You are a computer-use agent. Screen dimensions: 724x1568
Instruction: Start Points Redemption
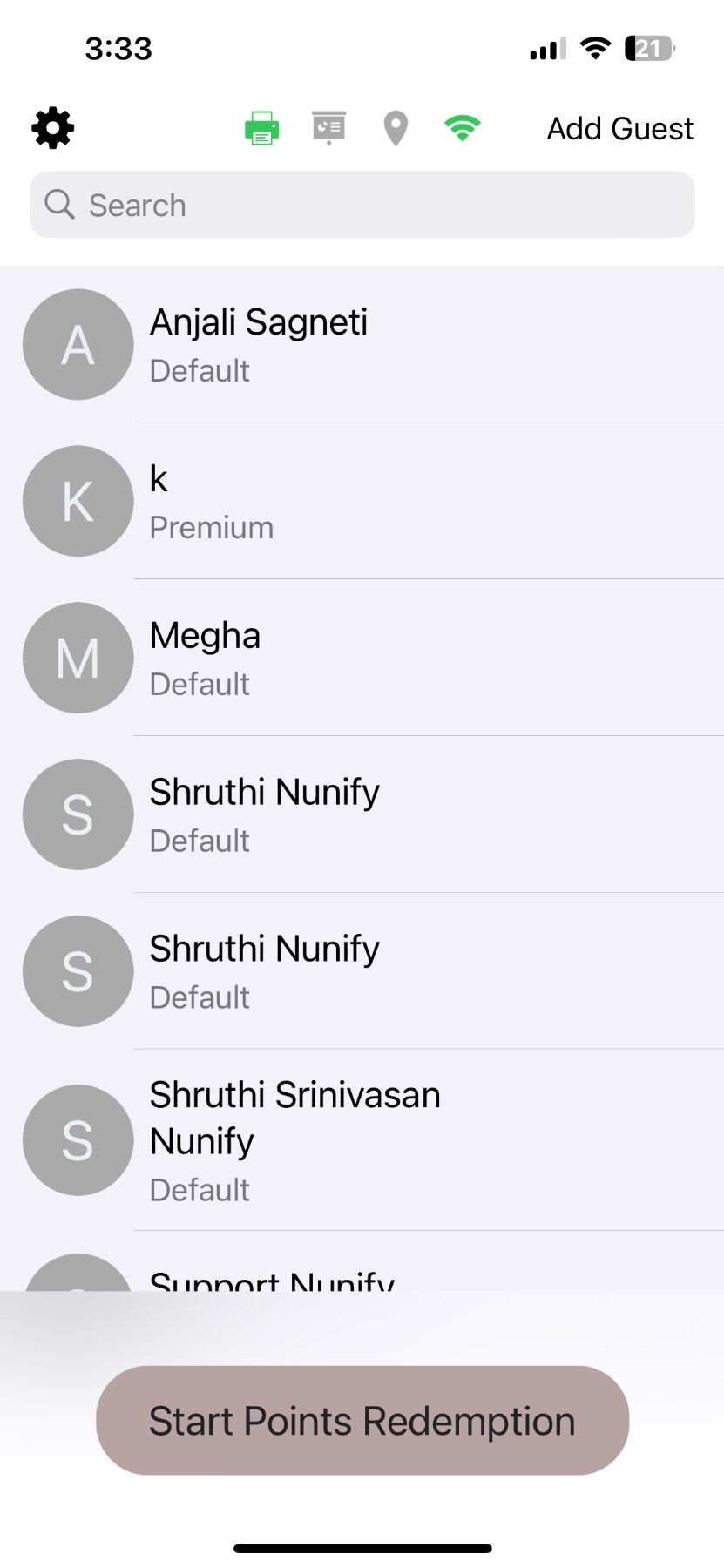362,1420
